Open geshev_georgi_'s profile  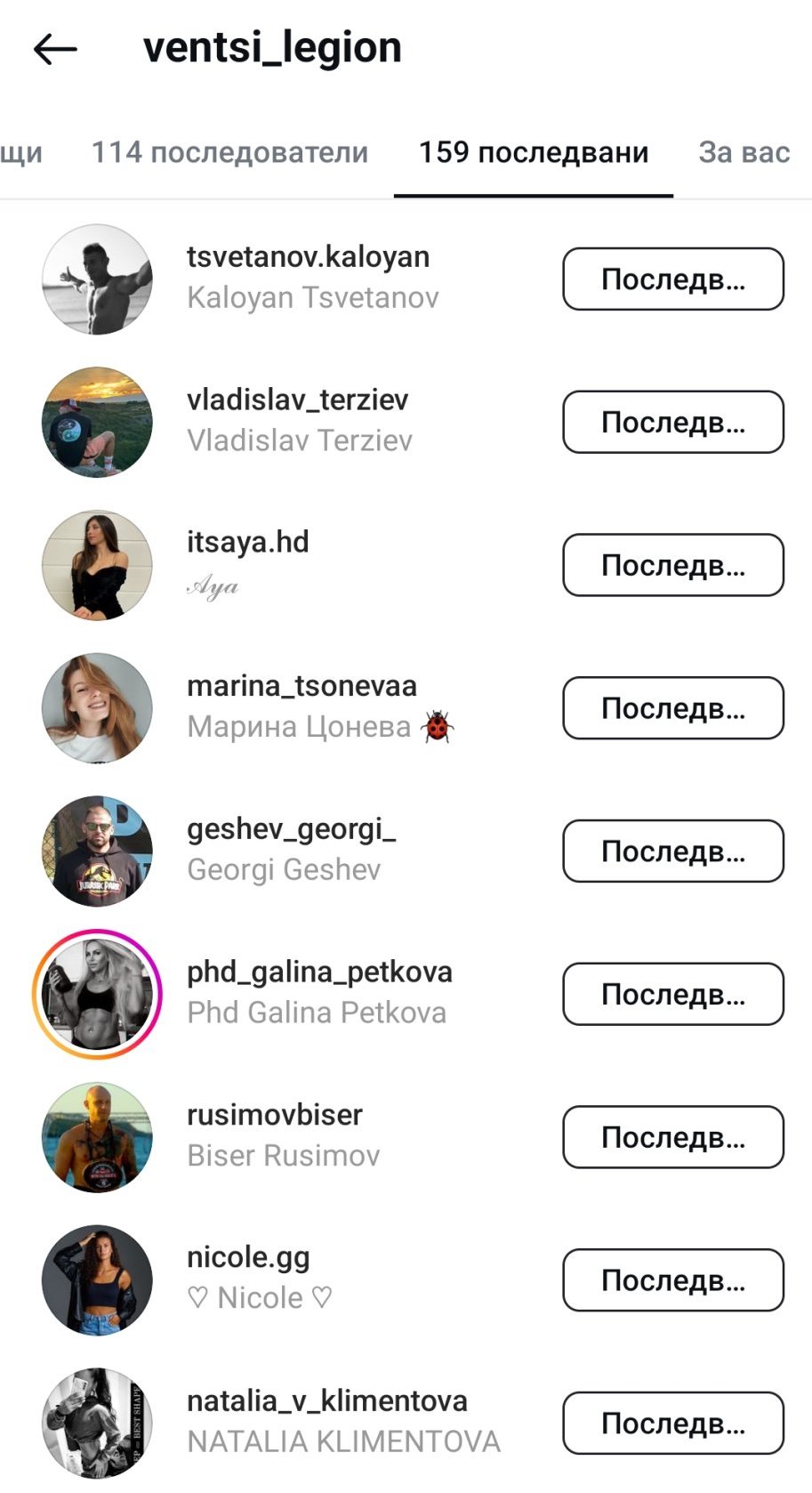pos(291,829)
